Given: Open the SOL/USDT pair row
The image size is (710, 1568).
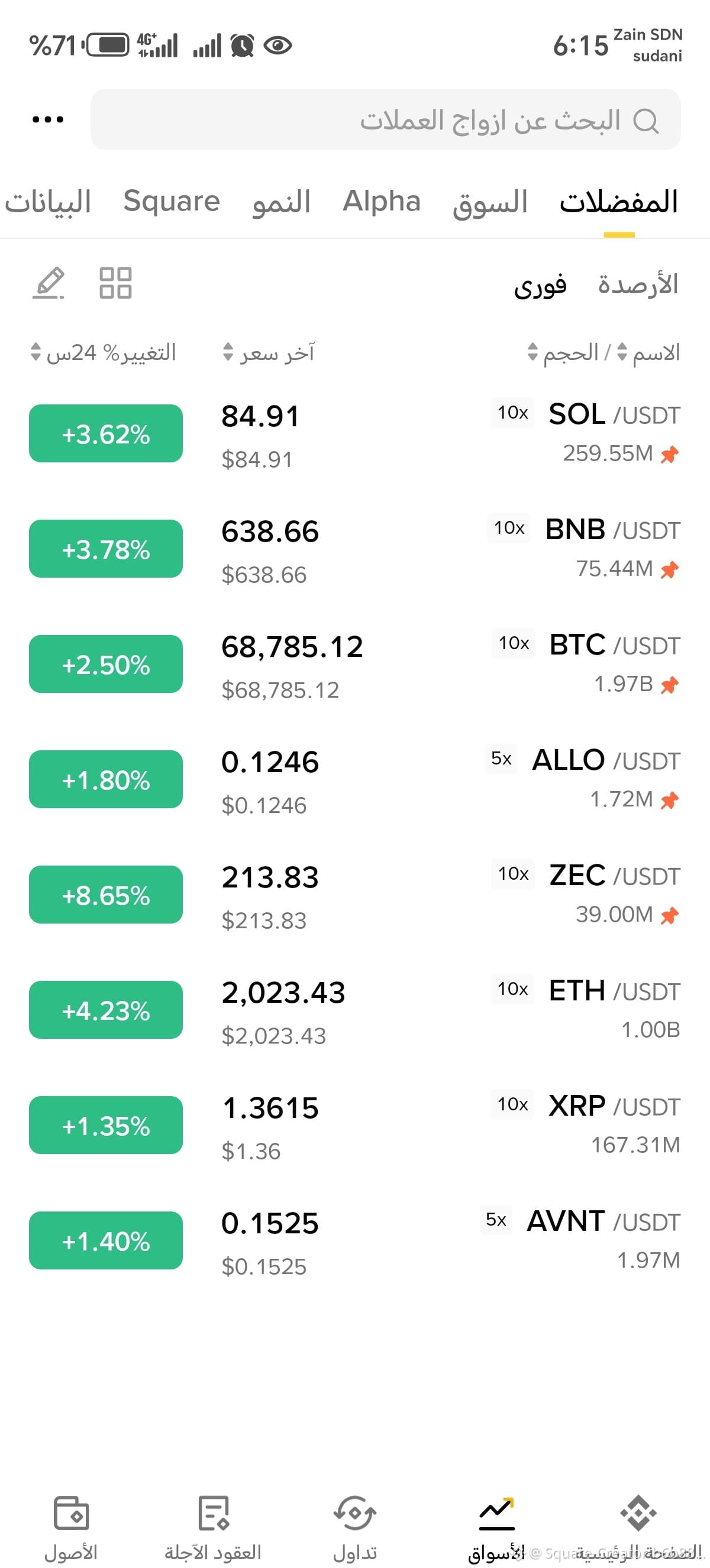Looking at the screenshot, I should coord(355,433).
